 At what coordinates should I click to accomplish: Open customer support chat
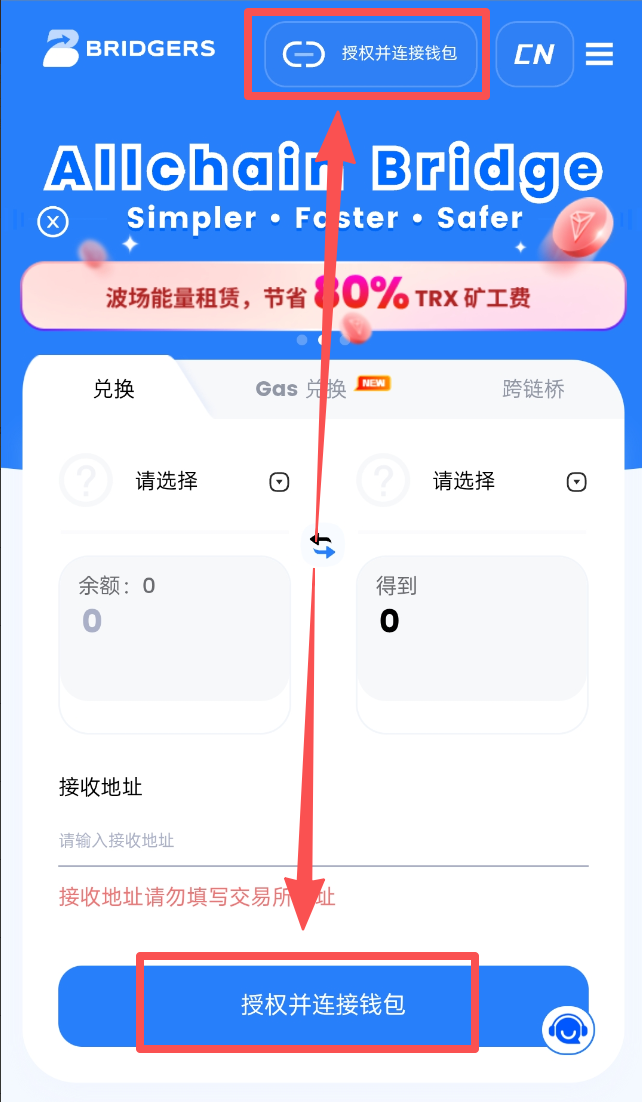(x=568, y=1029)
